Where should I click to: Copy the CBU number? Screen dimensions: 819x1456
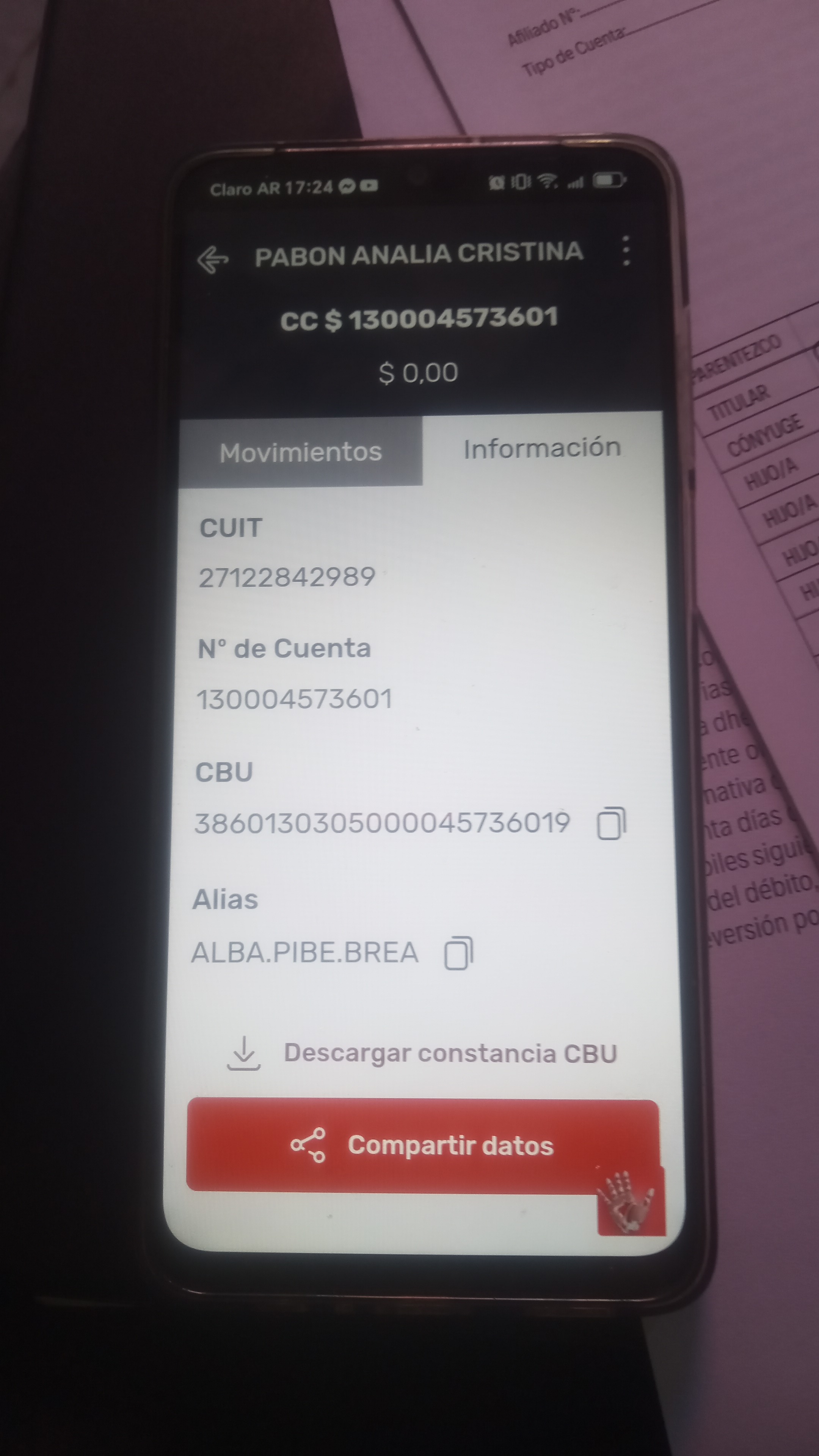(x=611, y=824)
